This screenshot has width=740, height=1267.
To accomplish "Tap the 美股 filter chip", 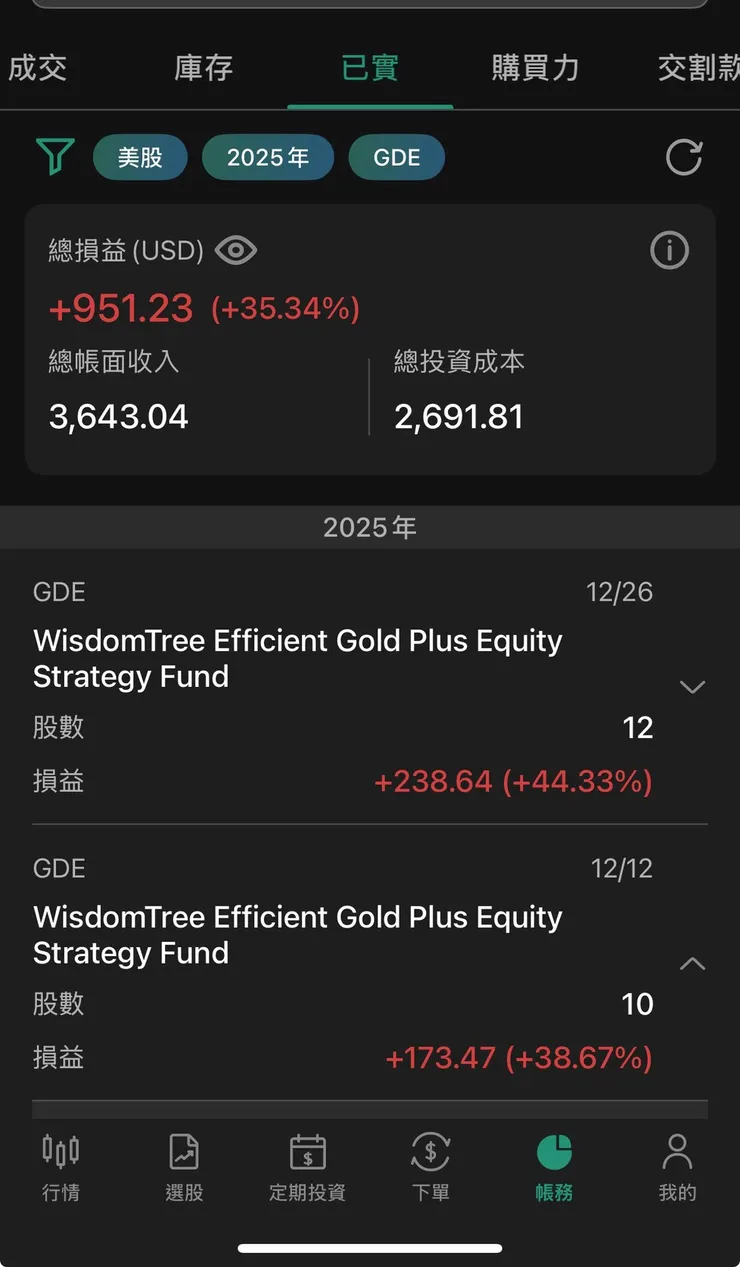I will click(x=140, y=157).
